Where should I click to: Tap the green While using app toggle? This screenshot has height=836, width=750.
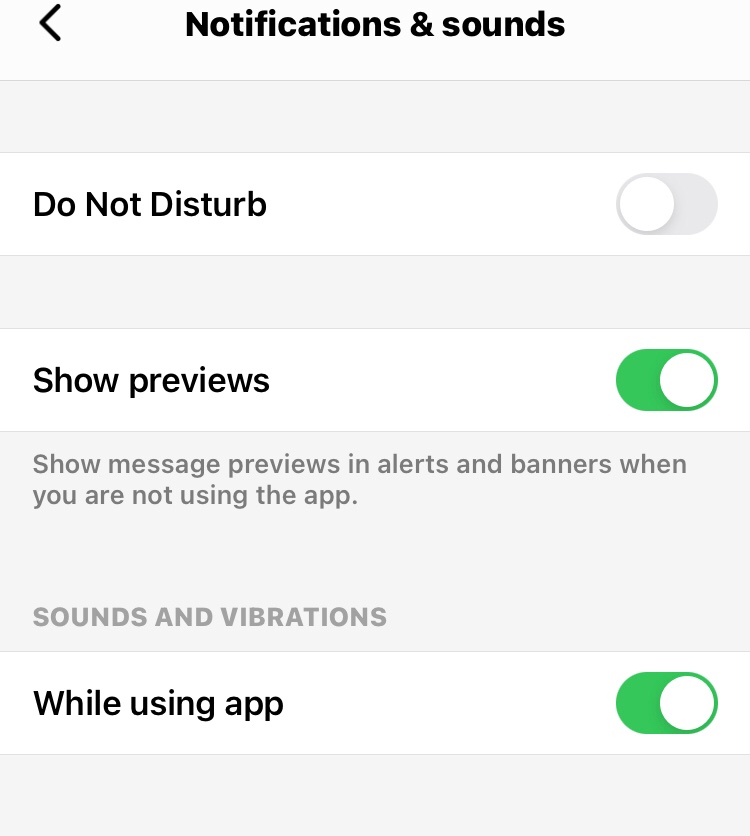tap(667, 703)
